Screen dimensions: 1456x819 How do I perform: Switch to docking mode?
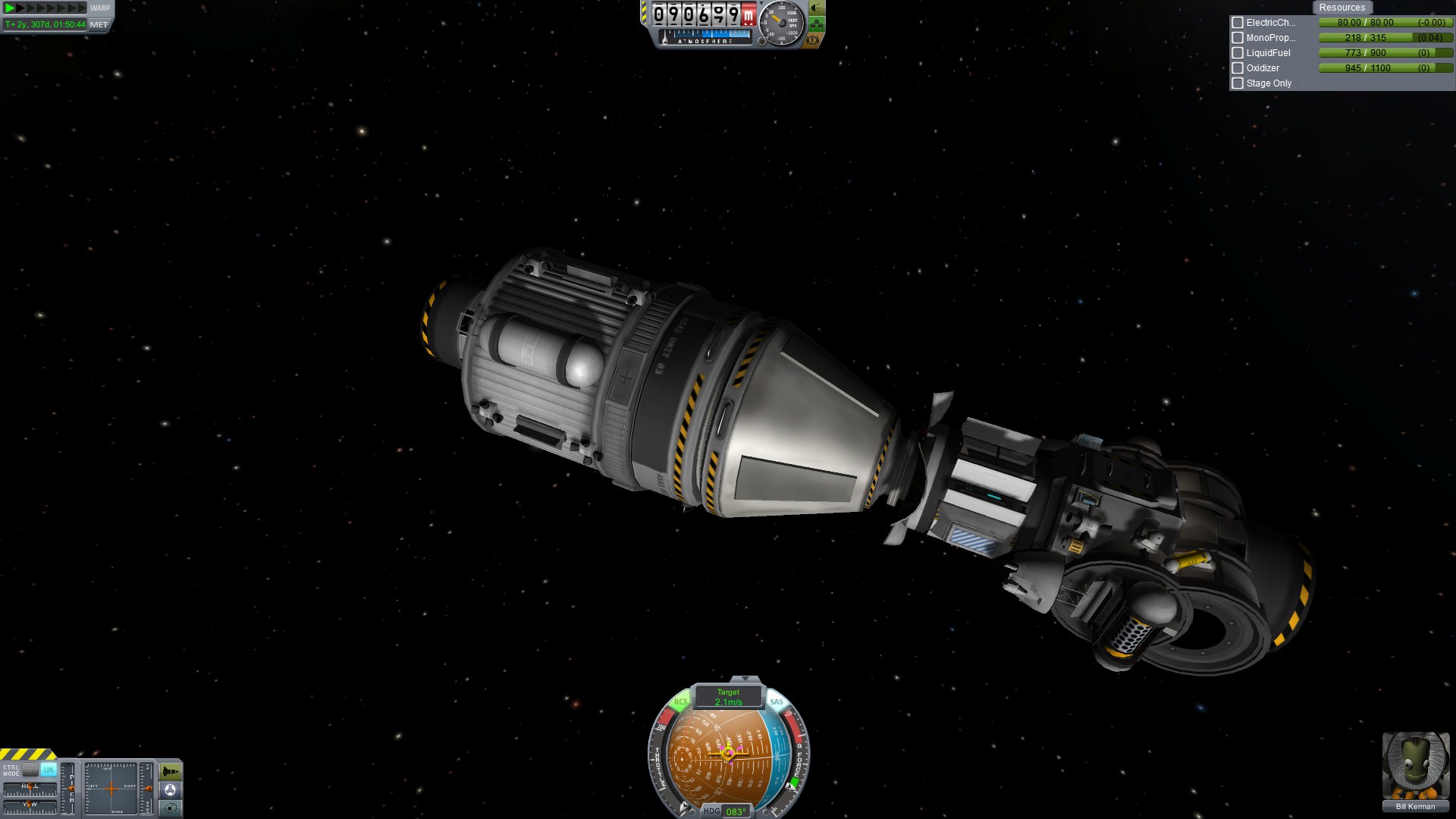click(x=171, y=790)
